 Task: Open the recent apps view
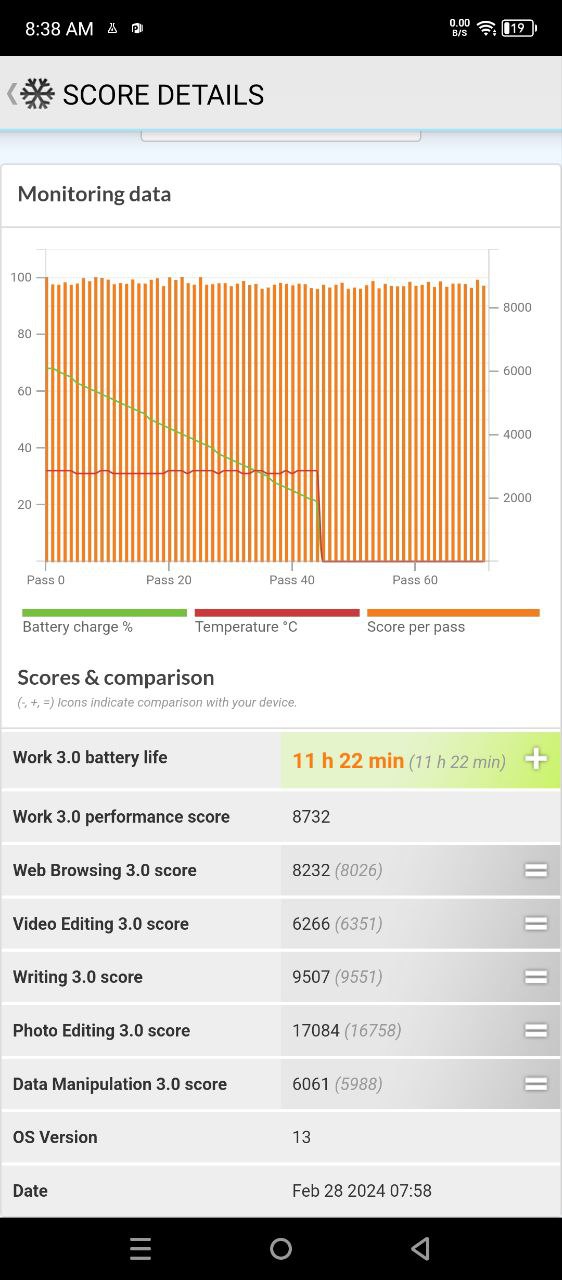[x=141, y=1248]
